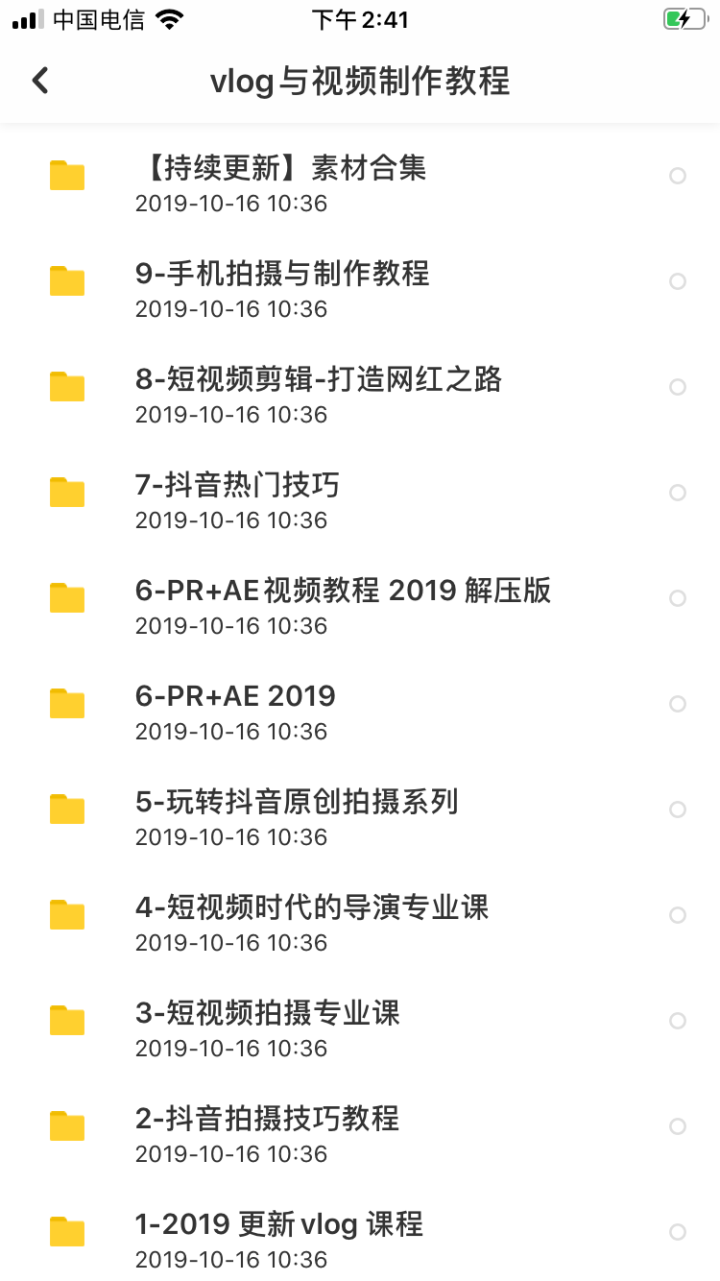Select the 3-短视频拍摄专业课 circle

click(x=677, y=1021)
